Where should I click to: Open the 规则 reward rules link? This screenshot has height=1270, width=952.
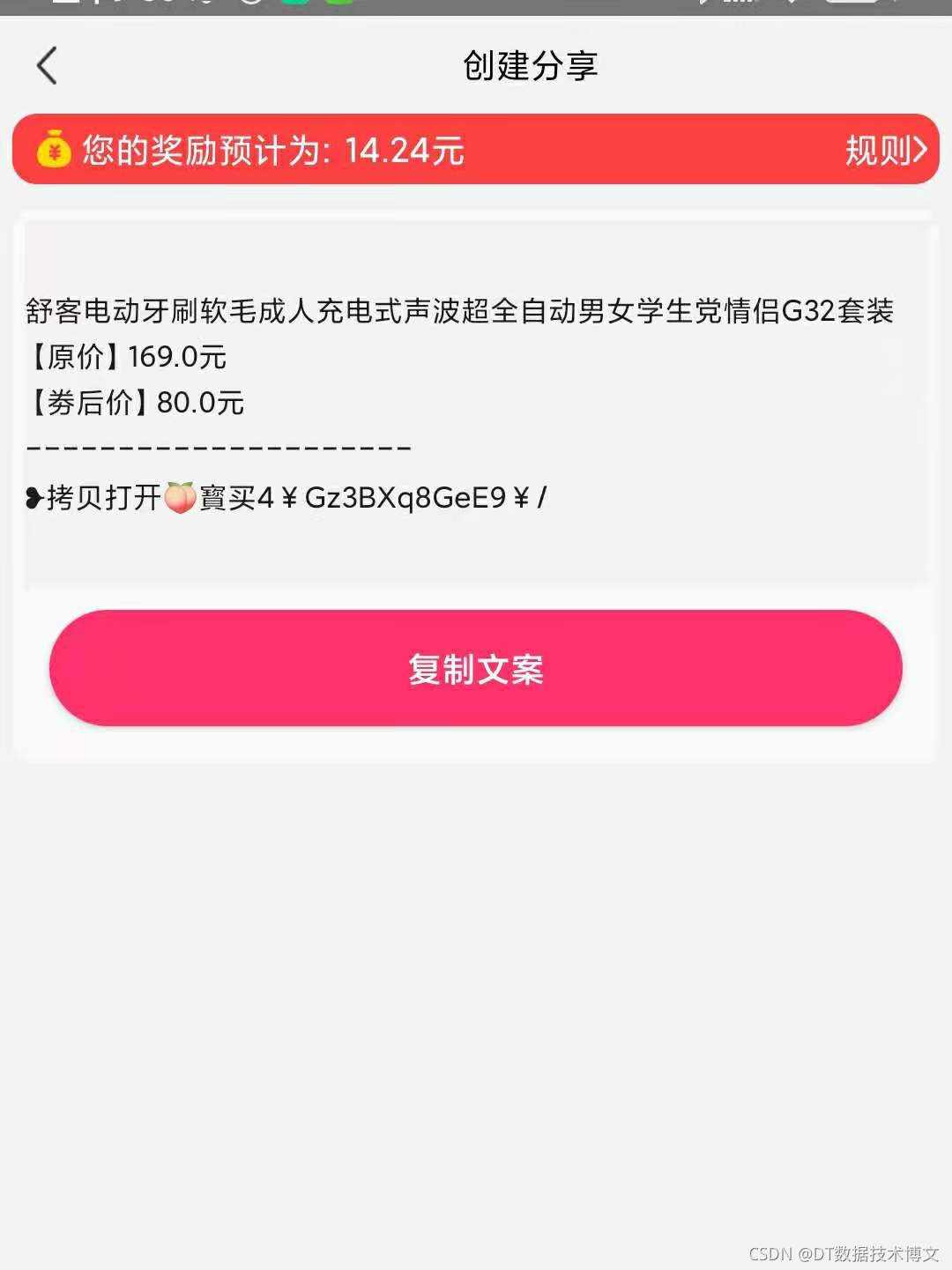(884, 151)
